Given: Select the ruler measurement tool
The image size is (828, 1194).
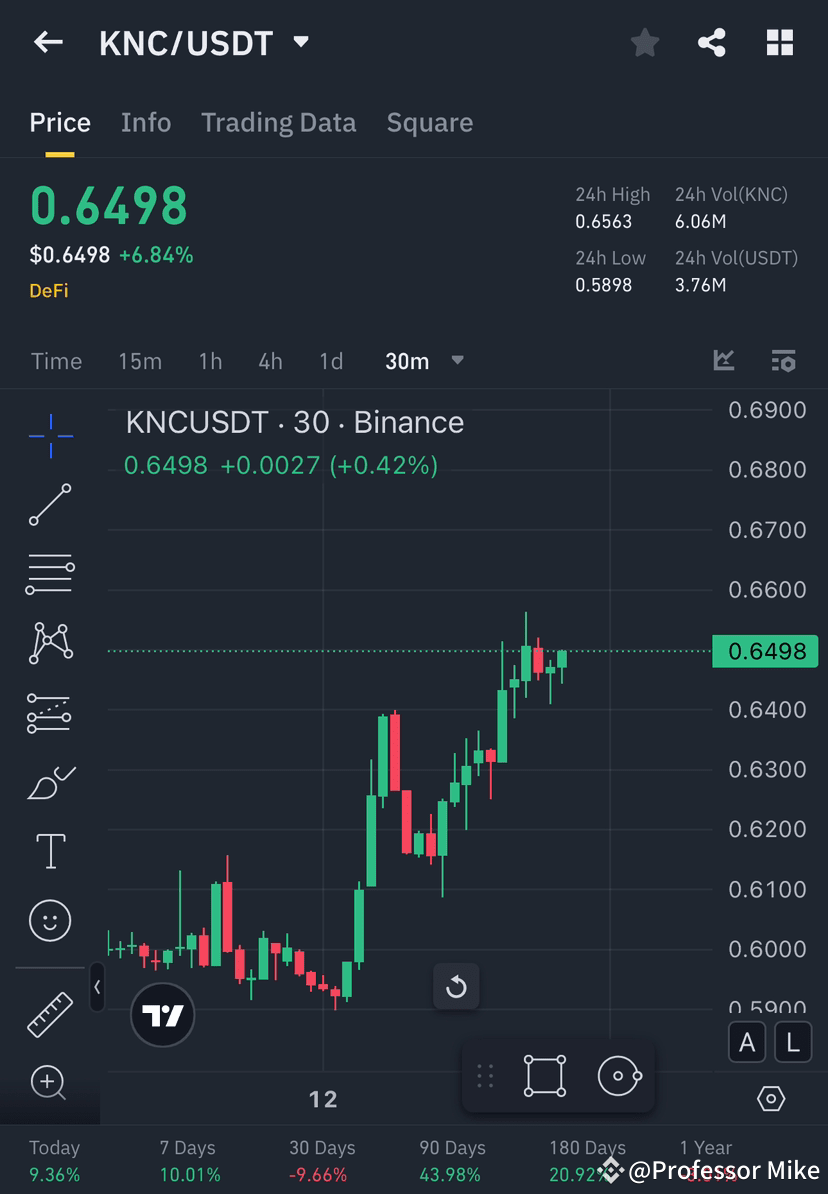Looking at the screenshot, I should (50, 1013).
